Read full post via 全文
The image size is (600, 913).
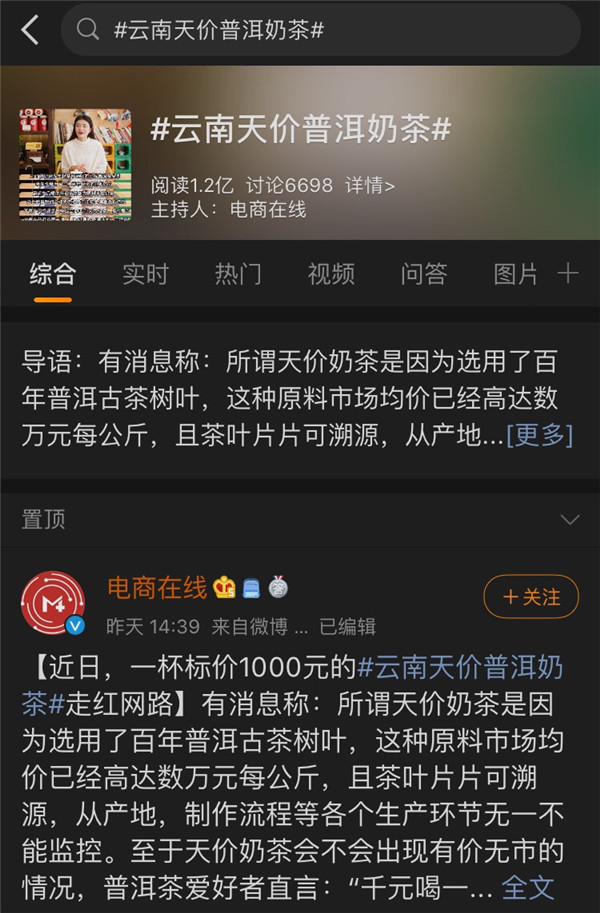click(x=527, y=886)
